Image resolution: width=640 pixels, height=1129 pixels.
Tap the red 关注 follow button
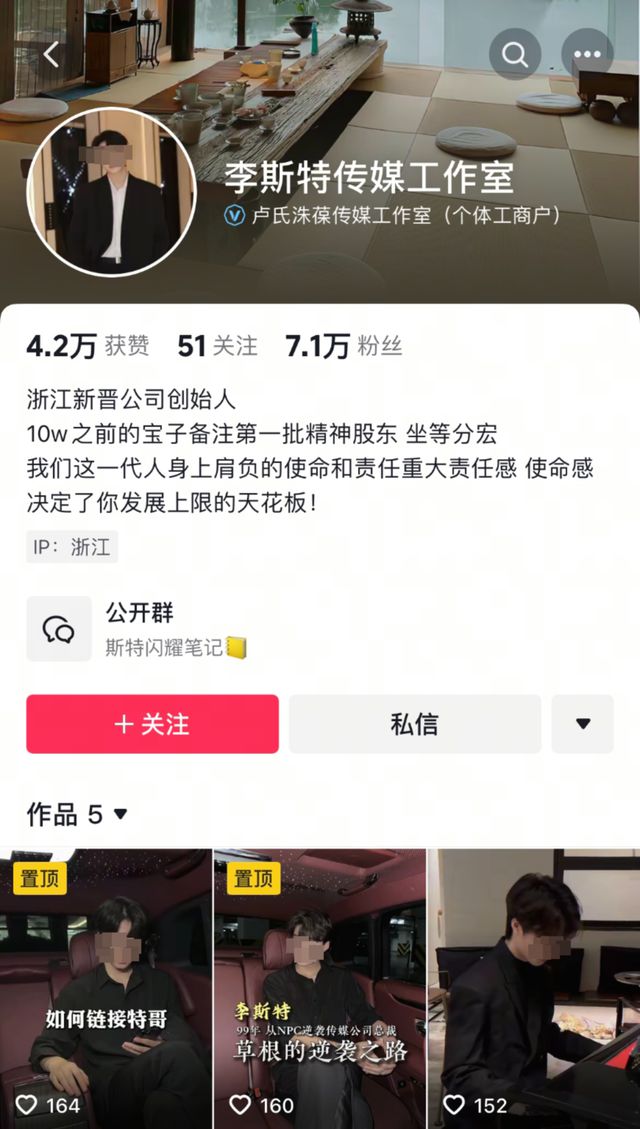[152, 724]
